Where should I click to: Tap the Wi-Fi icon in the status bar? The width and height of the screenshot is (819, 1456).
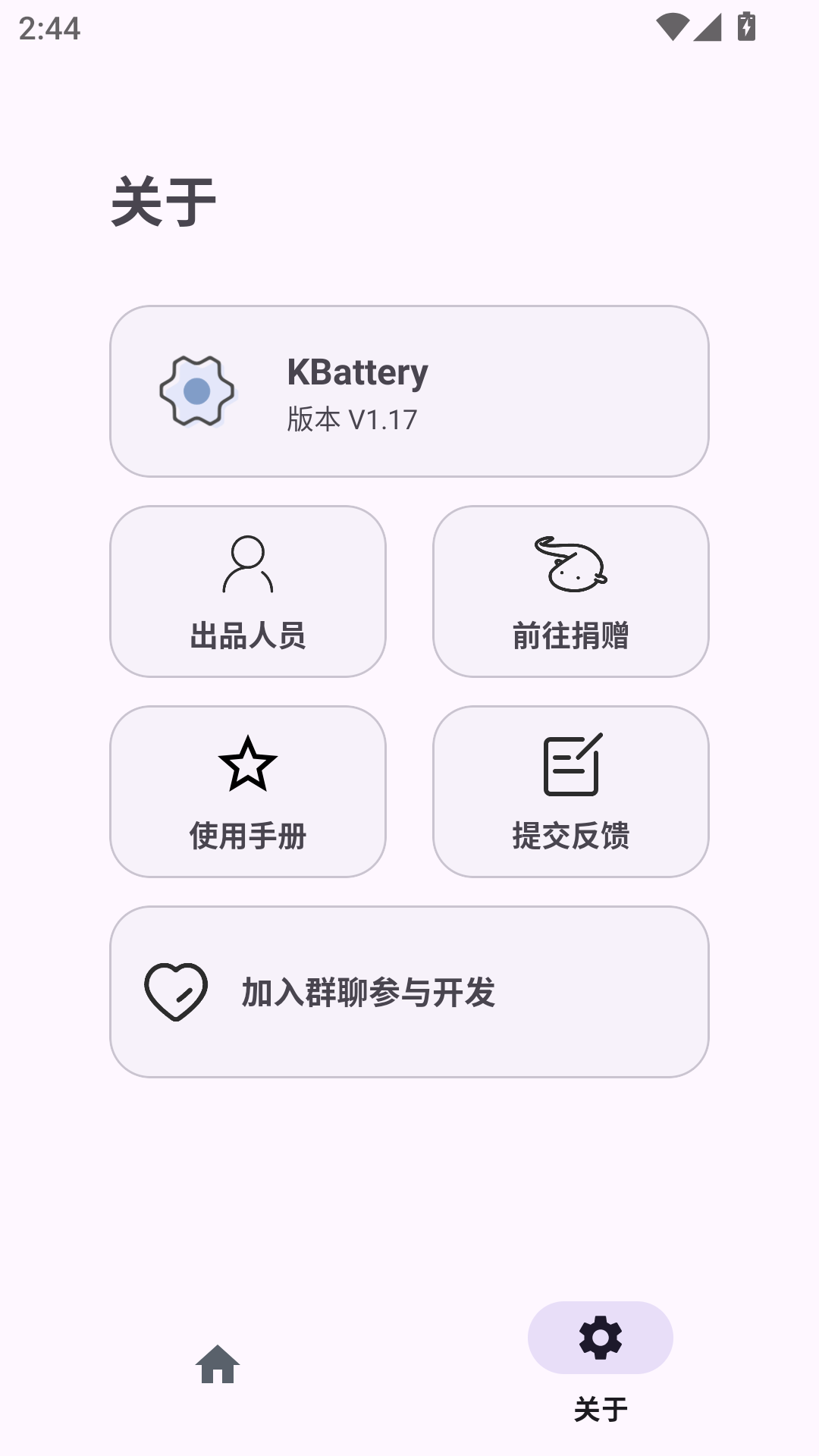[673, 25]
